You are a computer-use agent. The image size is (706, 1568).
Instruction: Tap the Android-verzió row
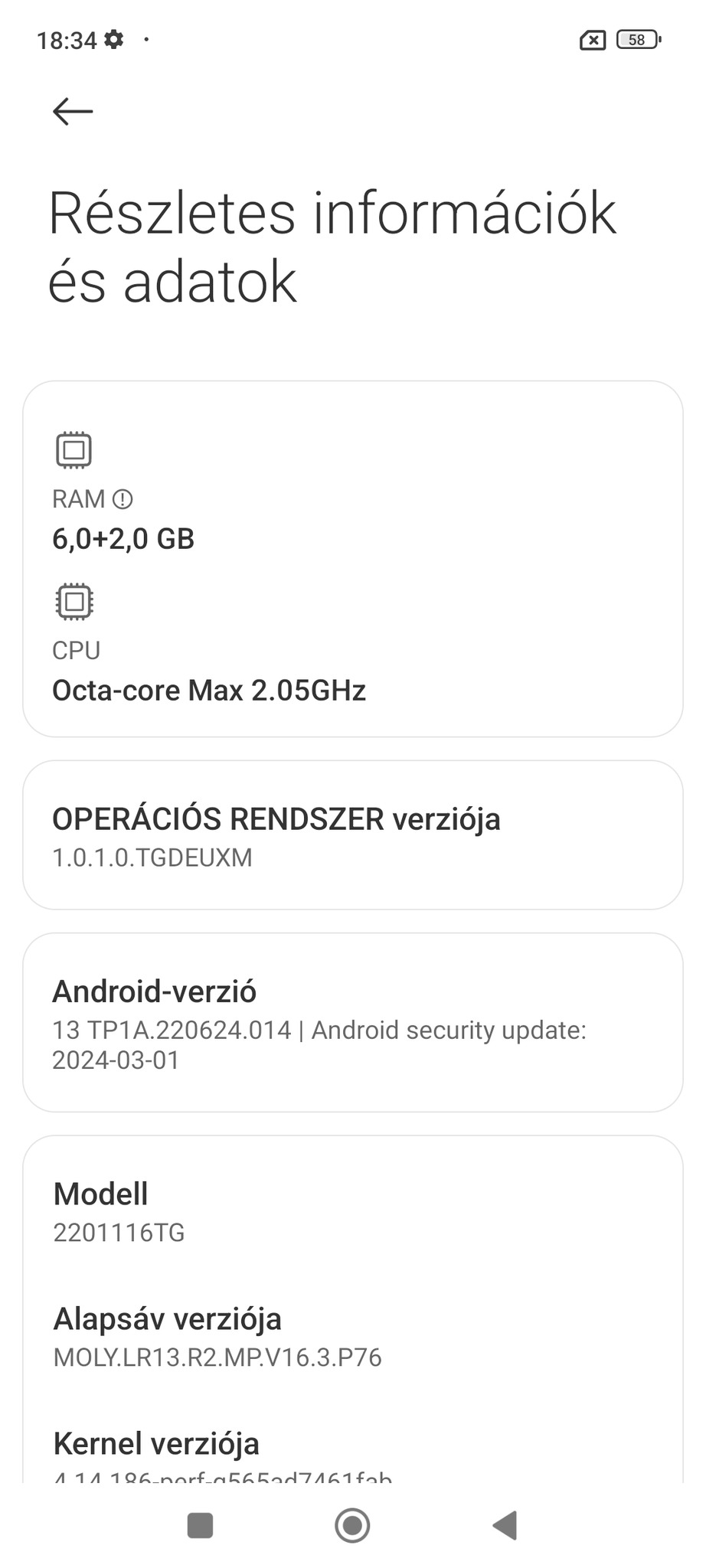point(352,1023)
